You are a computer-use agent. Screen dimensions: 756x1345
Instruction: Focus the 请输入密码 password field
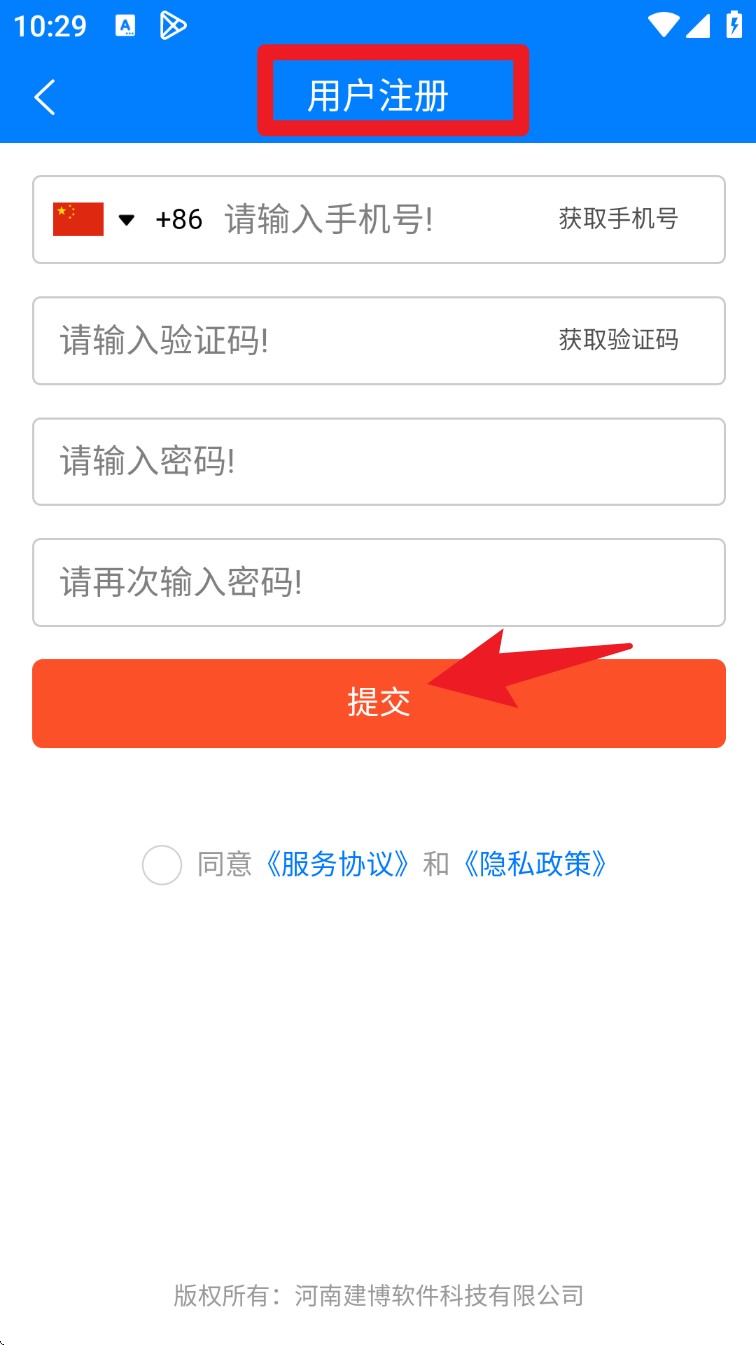point(378,462)
